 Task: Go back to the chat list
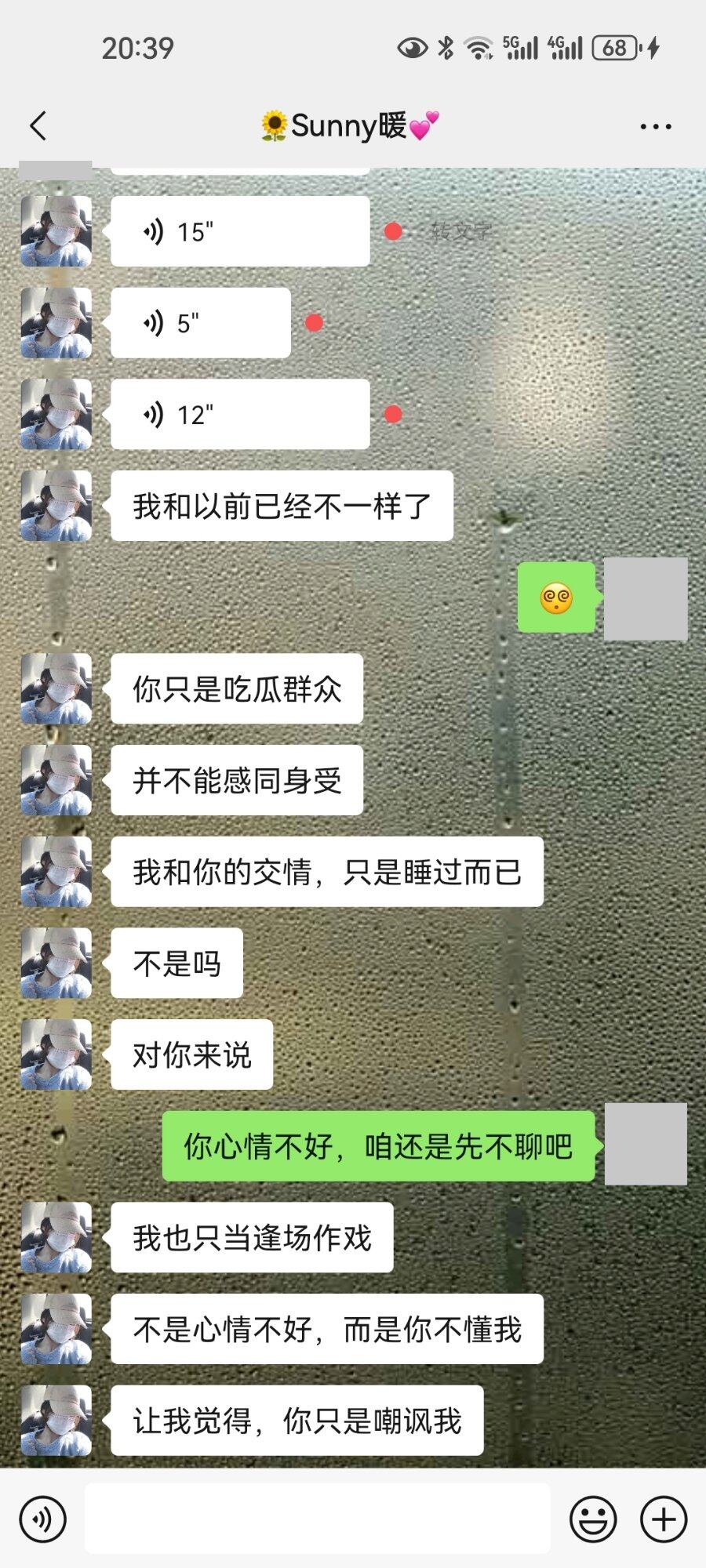38,125
